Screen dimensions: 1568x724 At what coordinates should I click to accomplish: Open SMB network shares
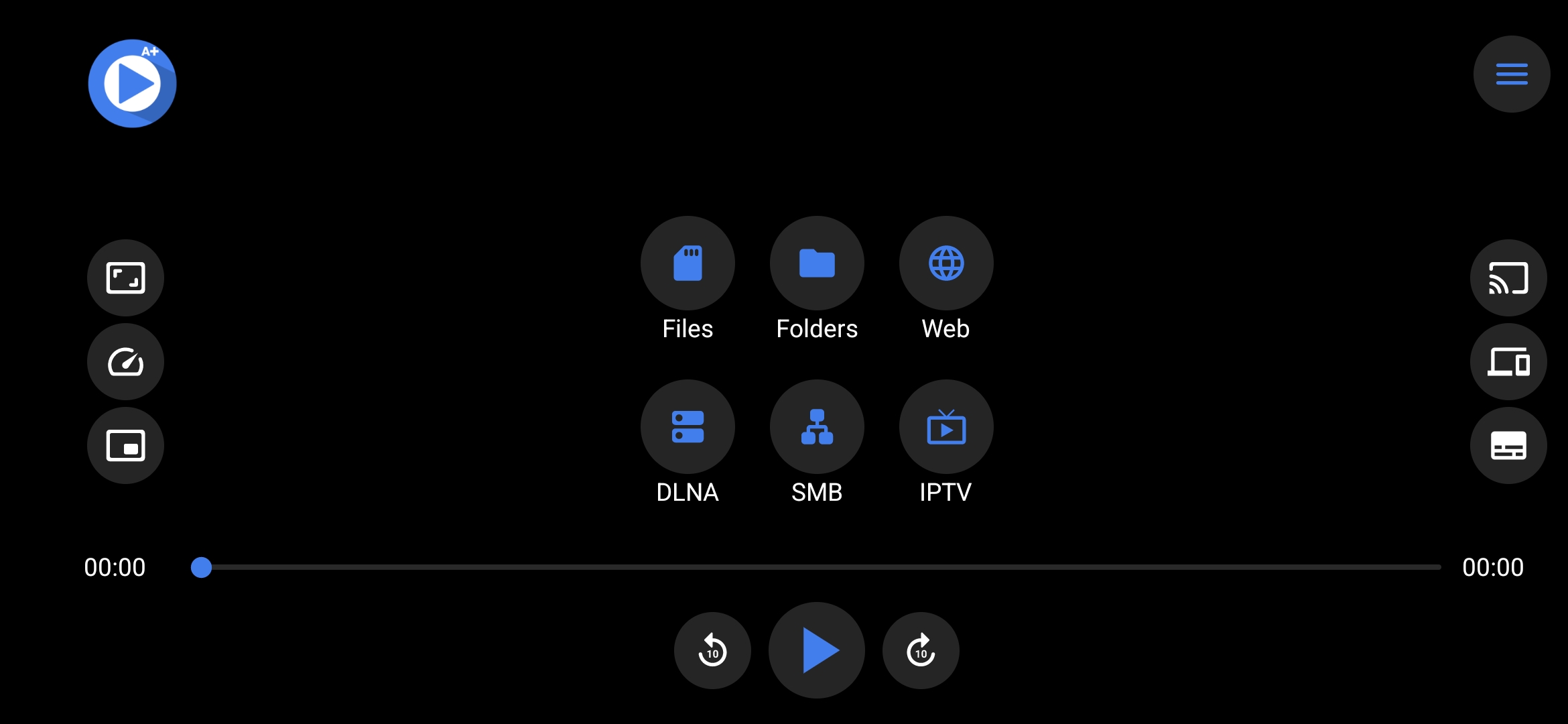[817, 427]
